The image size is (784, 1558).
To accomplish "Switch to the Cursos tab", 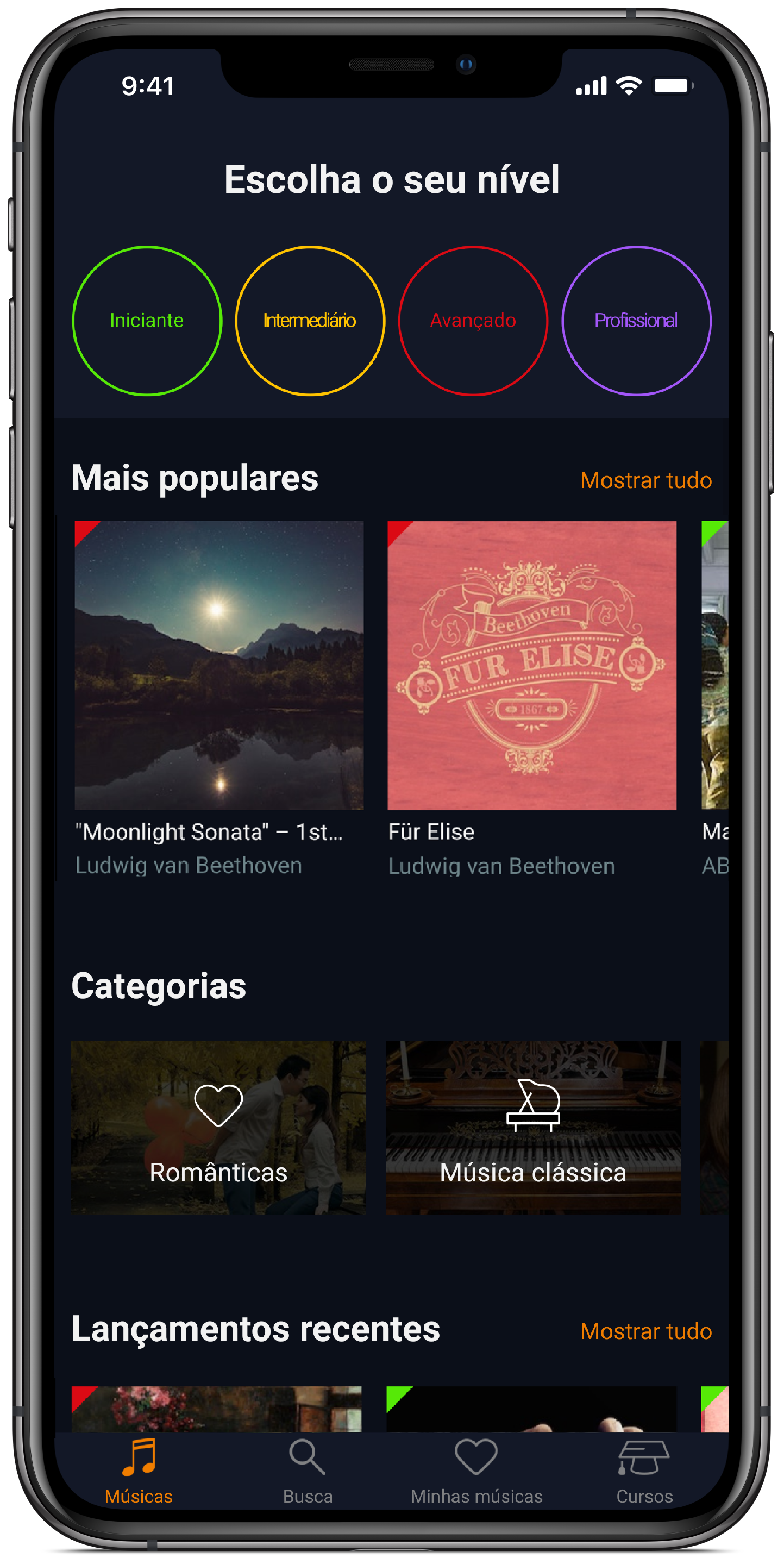I will 644,1471.
